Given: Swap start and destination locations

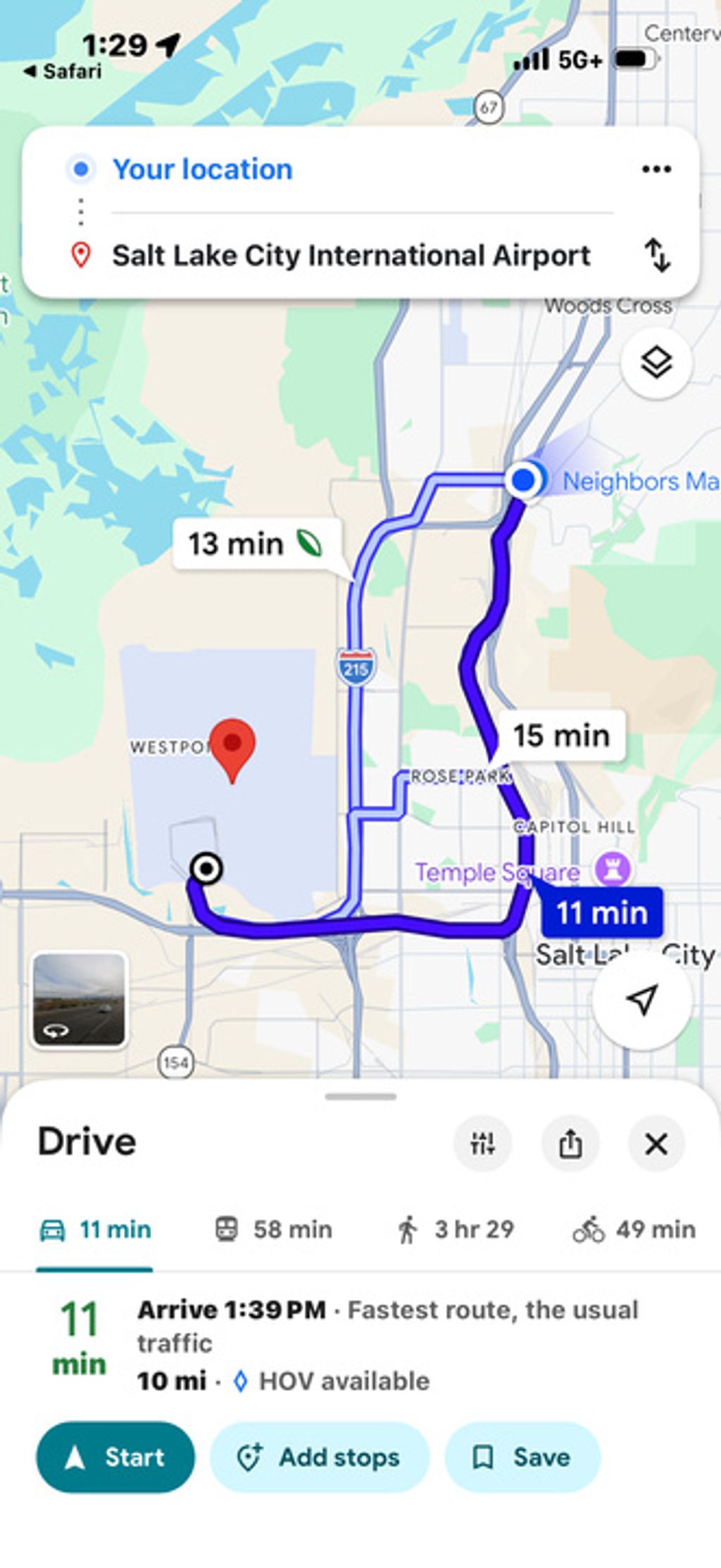Looking at the screenshot, I should coord(658,255).
